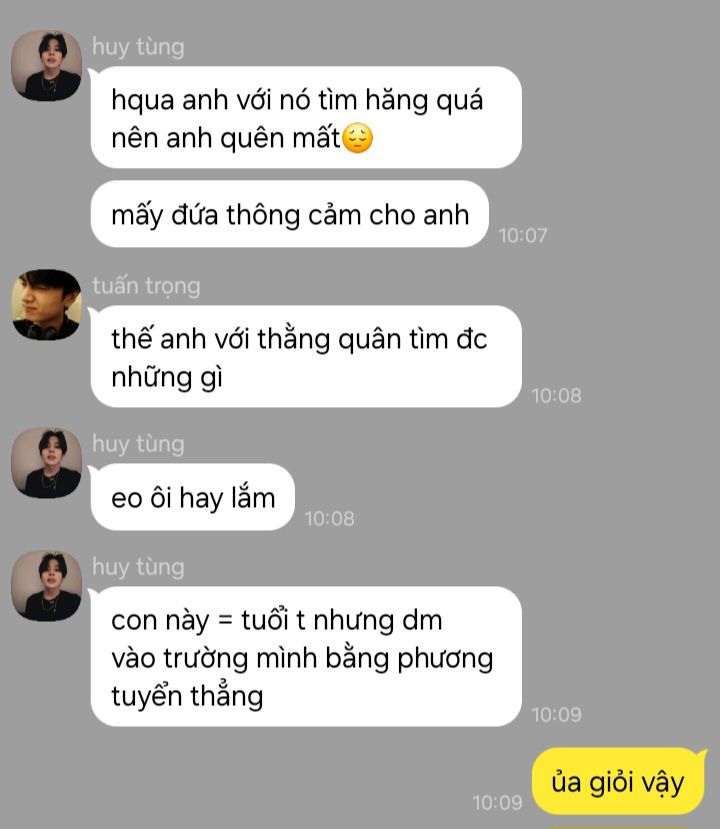Open tuấn trọng's profile picture
This screenshot has width=720, height=829.
point(47,305)
